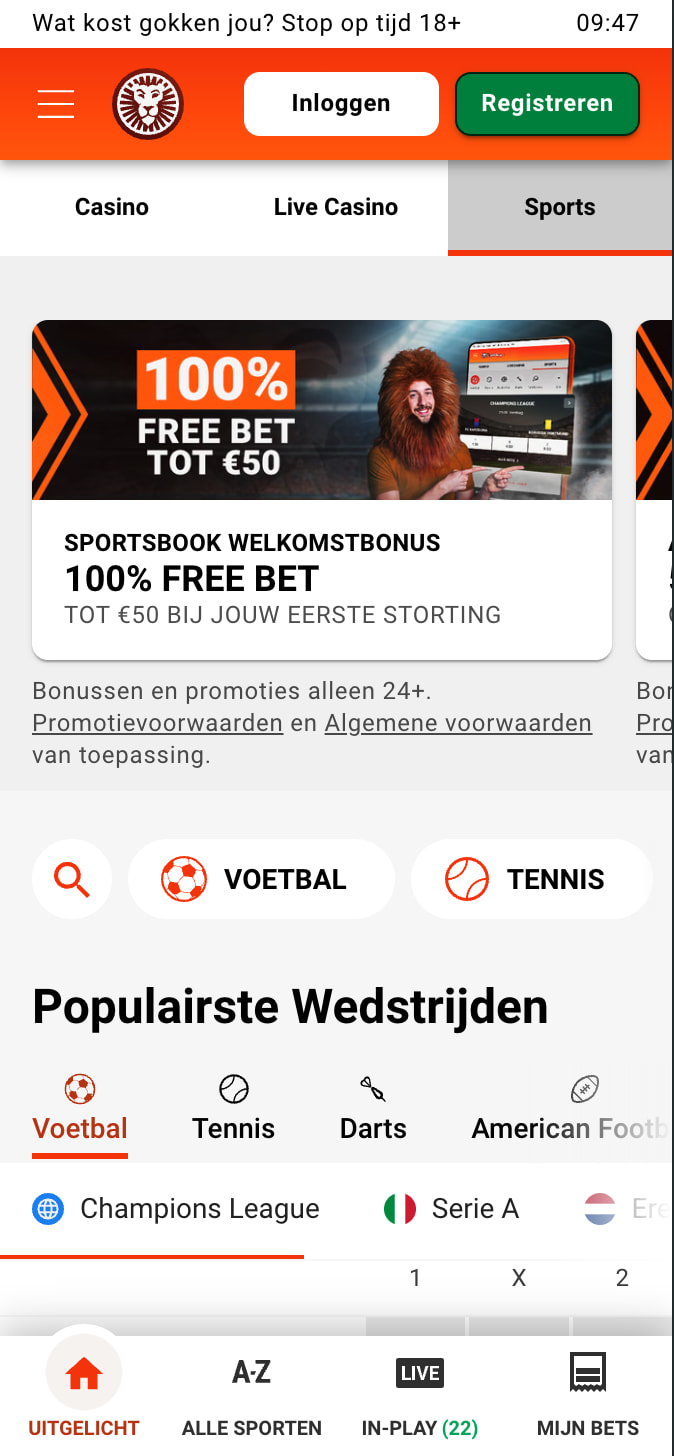Switch to the Darts matches tab
This screenshot has height=1456, width=674.
[x=373, y=1110]
